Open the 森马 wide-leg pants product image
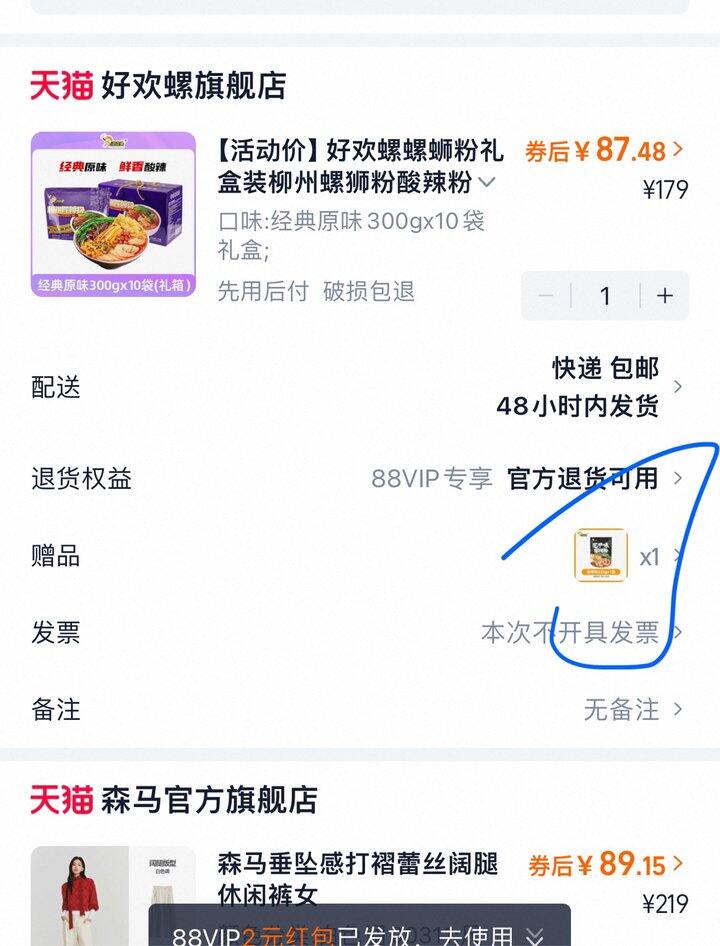The image size is (720, 946). [113, 896]
